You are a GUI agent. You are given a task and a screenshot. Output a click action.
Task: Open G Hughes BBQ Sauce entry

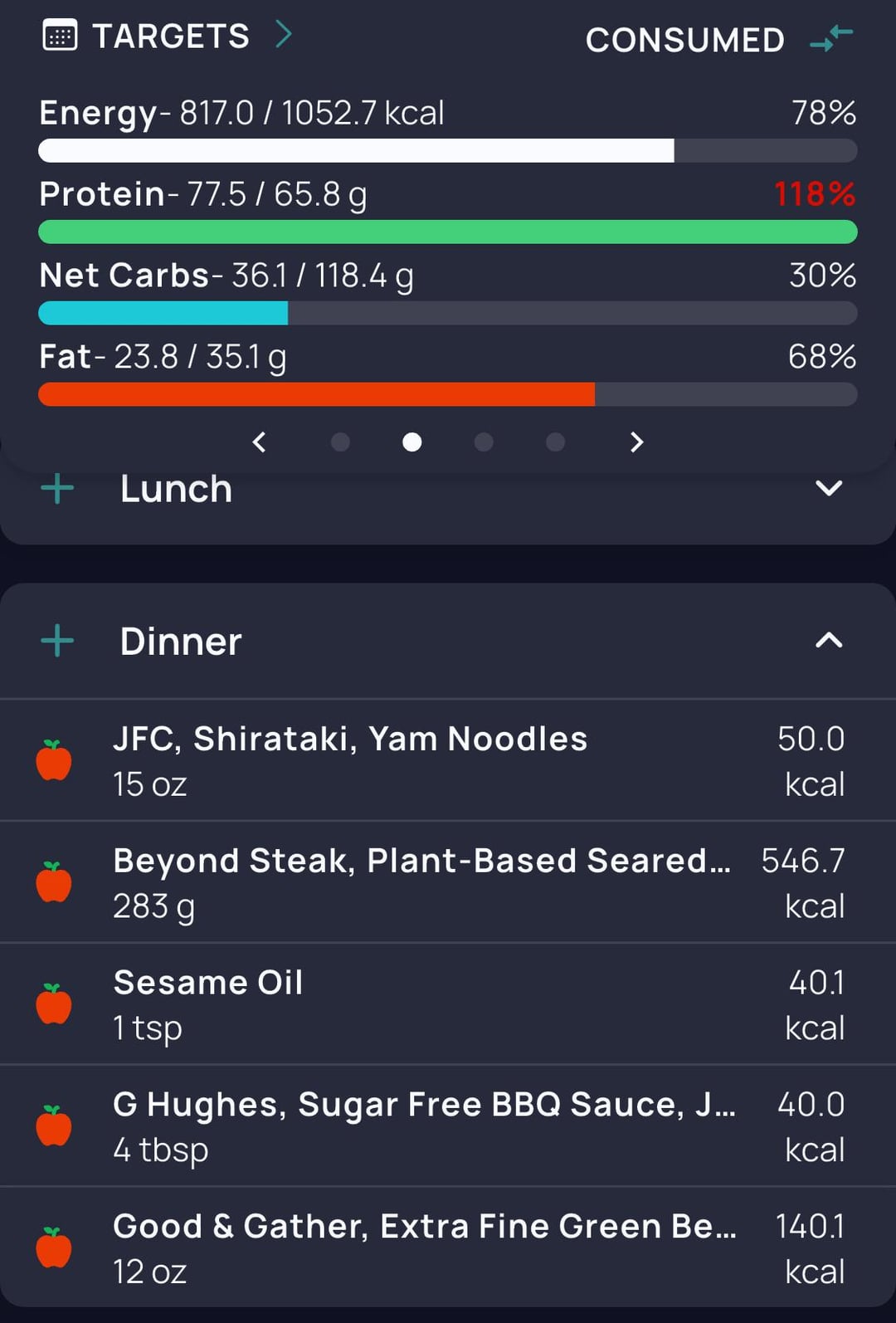[448, 1126]
